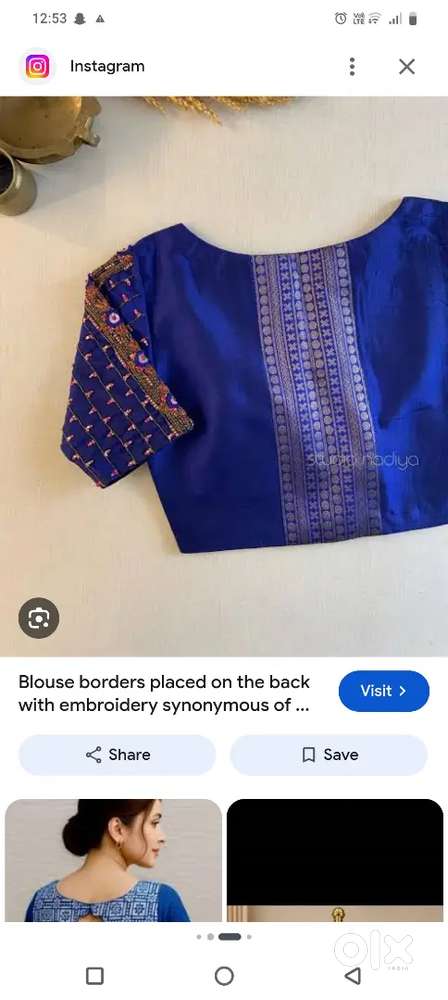The width and height of the screenshot is (448, 1000).
Task: Visit the Instagram source page
Action: click(384, 691)
